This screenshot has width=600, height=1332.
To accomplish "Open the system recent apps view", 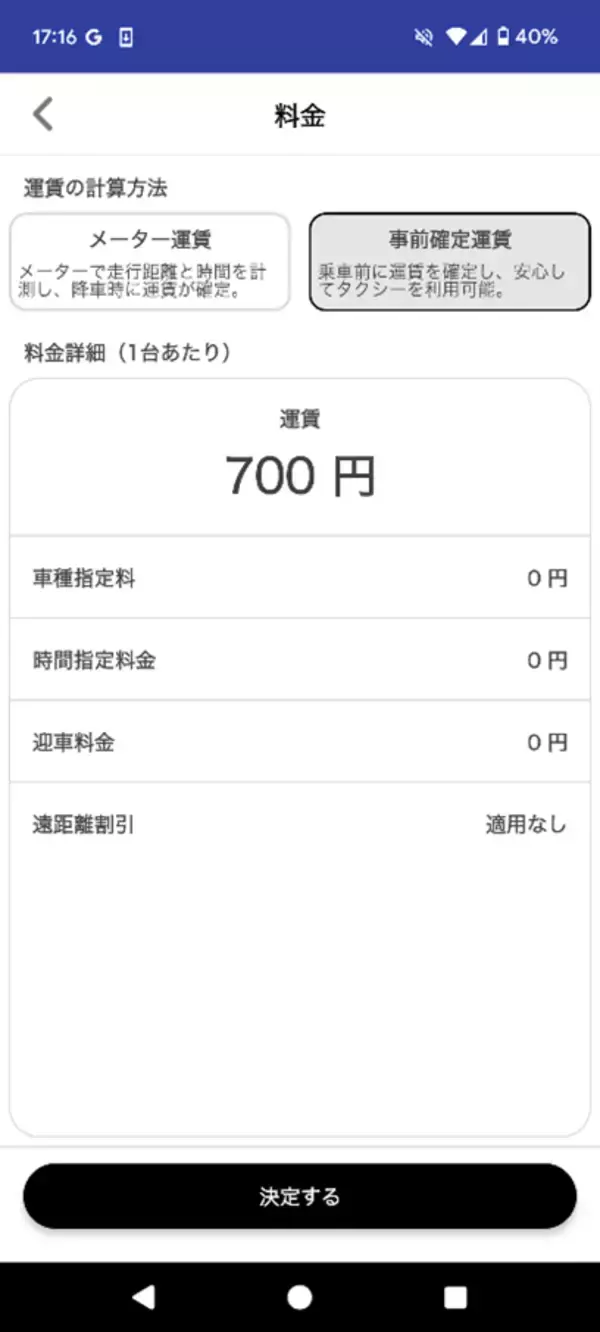I will 456,1297.
